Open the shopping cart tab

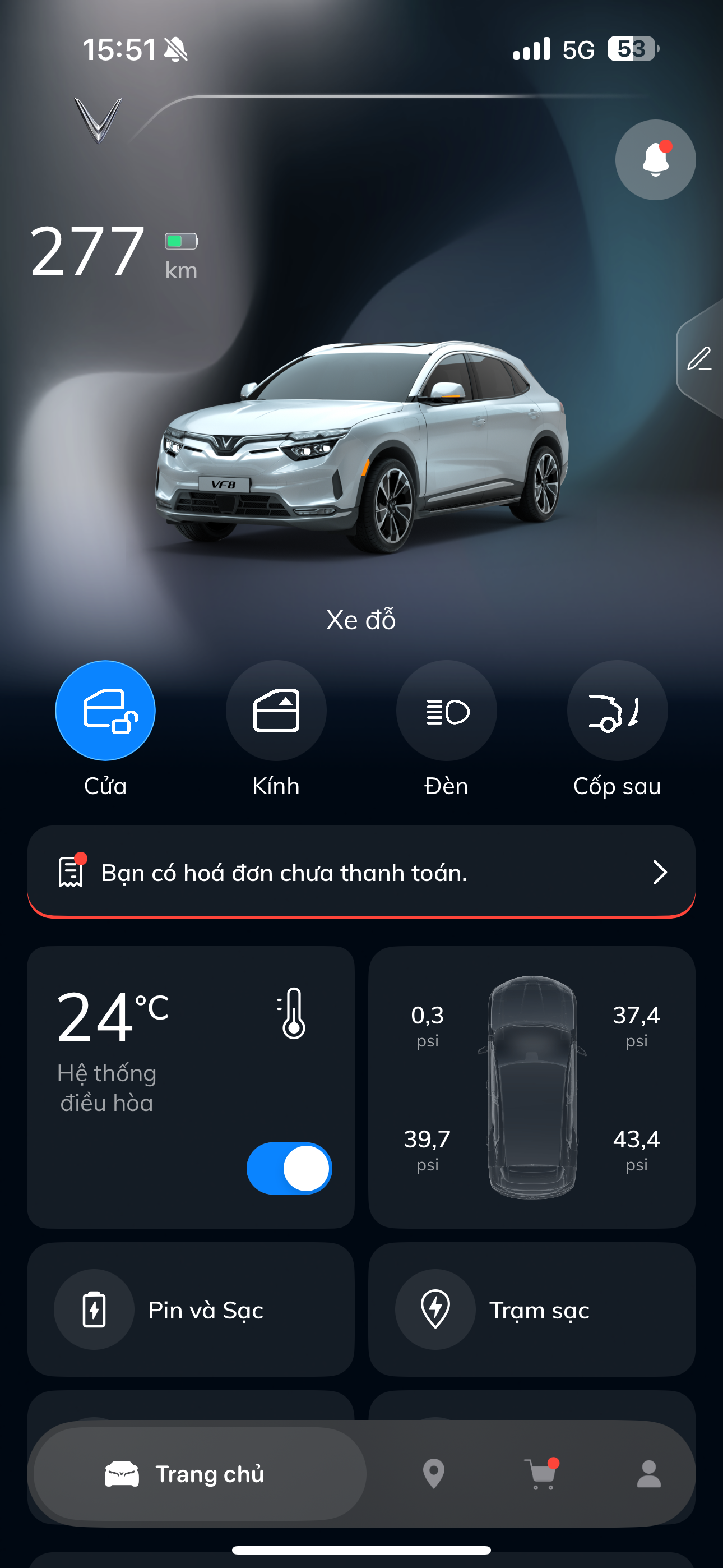click(541, 1474)
